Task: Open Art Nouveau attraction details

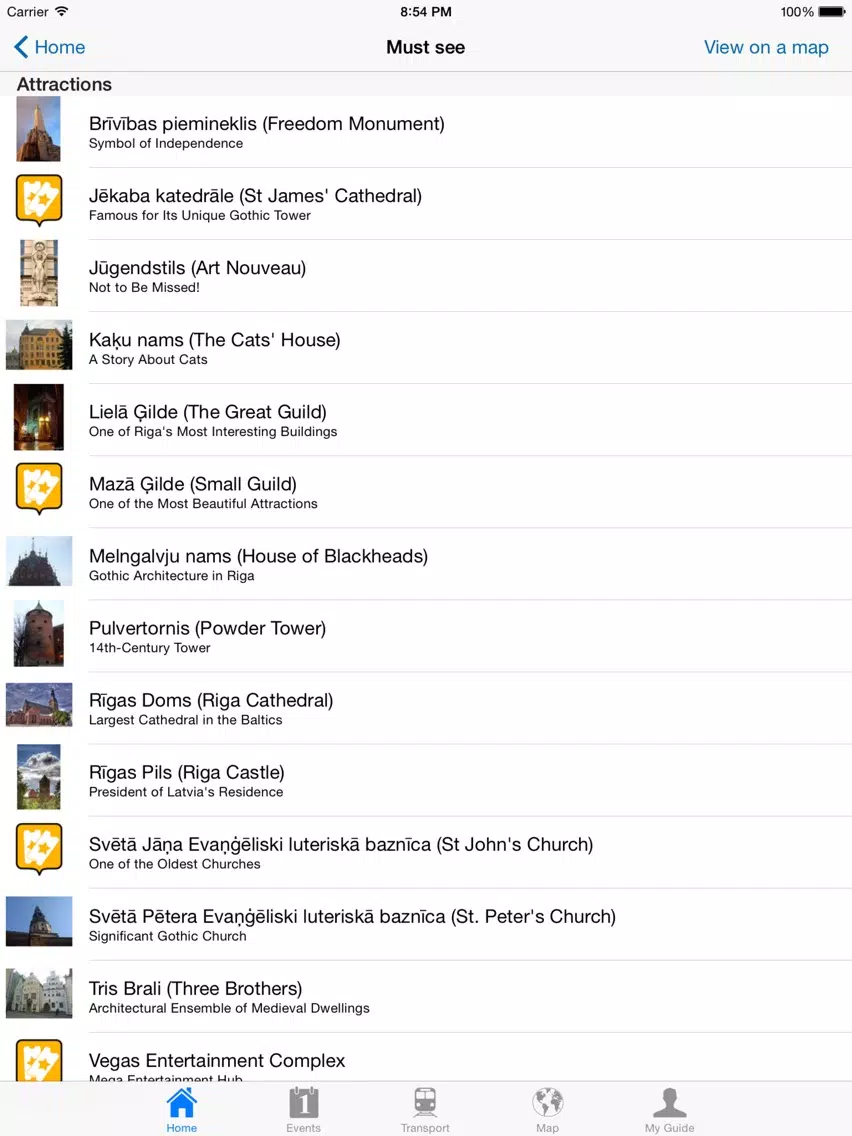Action: point(197,275)
